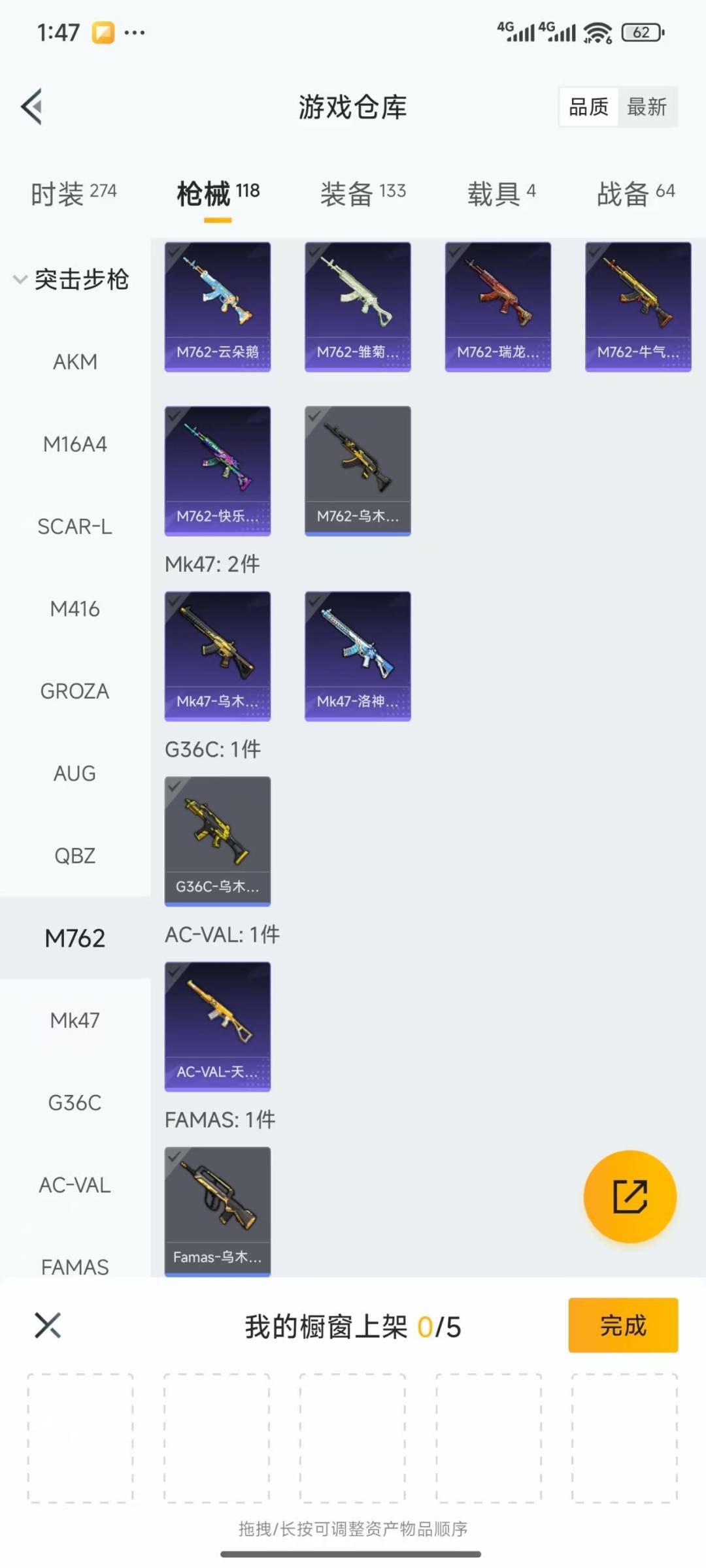This screenshot has height=1568, width=706.
Task: Switch to the 时装 tab
Action: tap(73, 193)
